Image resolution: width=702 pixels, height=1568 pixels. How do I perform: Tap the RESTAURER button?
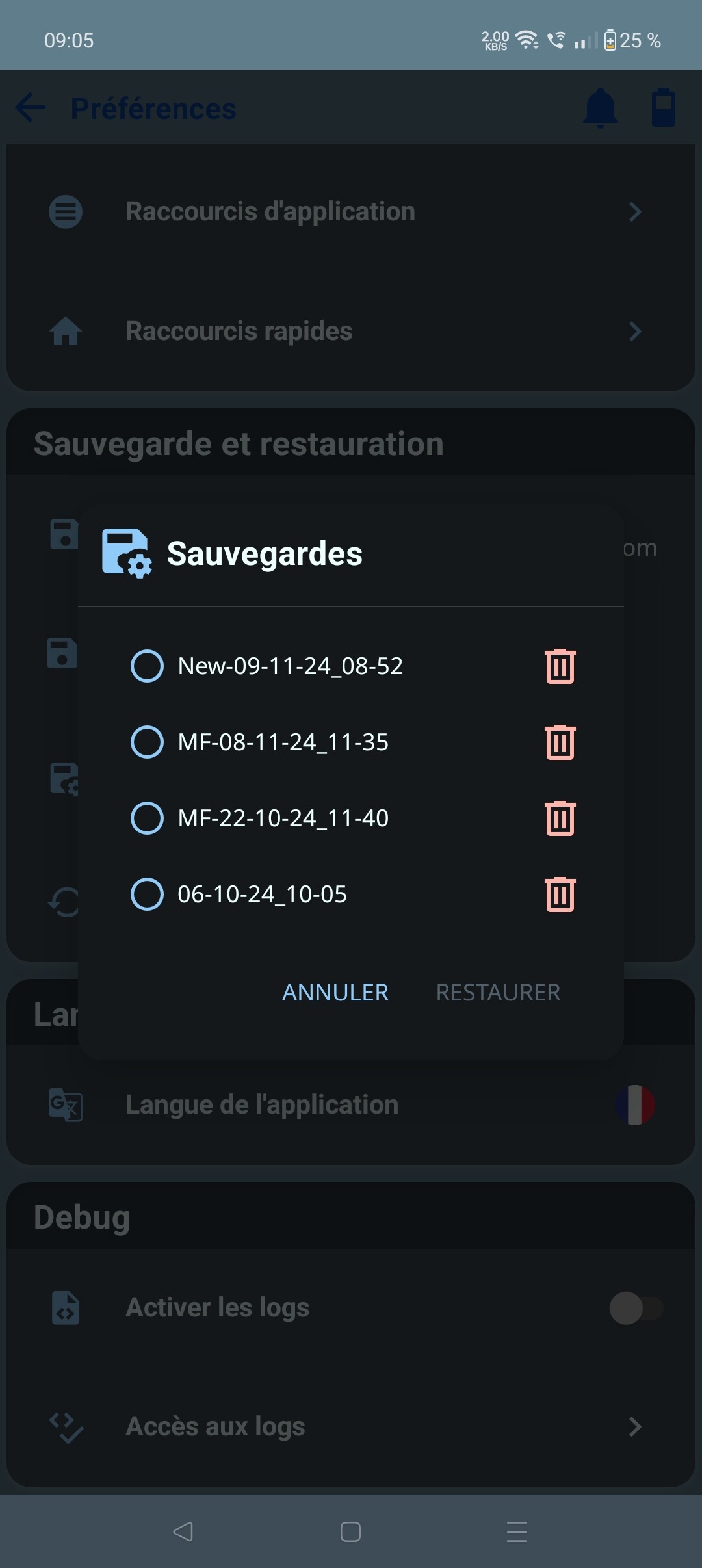tap(498, 992)
